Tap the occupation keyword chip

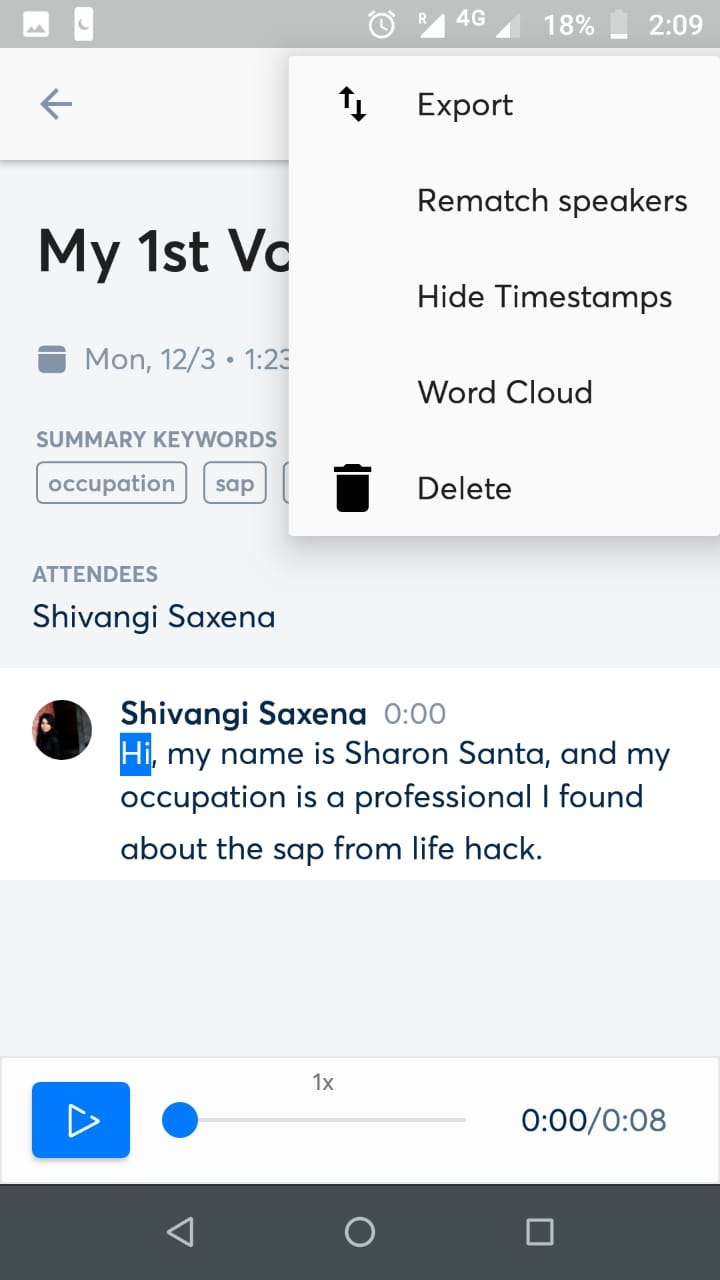(112, 484)
